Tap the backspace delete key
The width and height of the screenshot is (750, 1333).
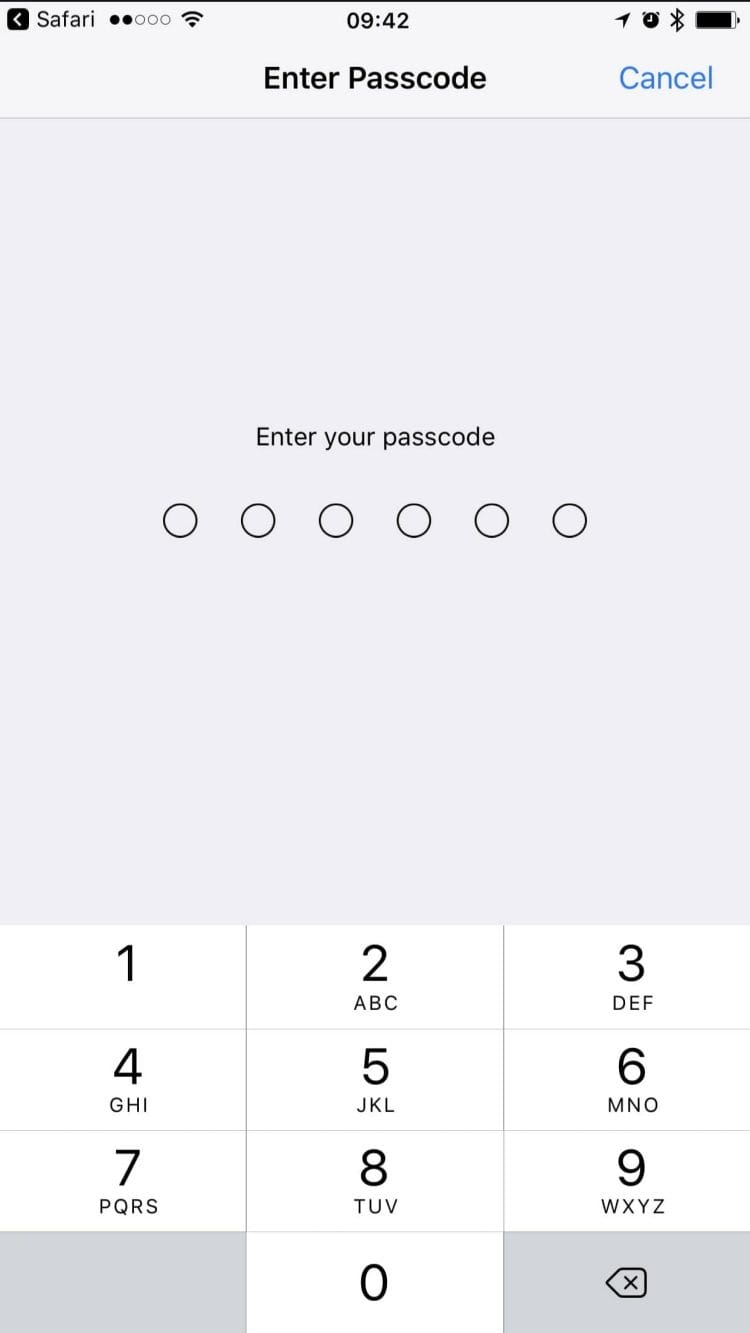coord(626,1283)
